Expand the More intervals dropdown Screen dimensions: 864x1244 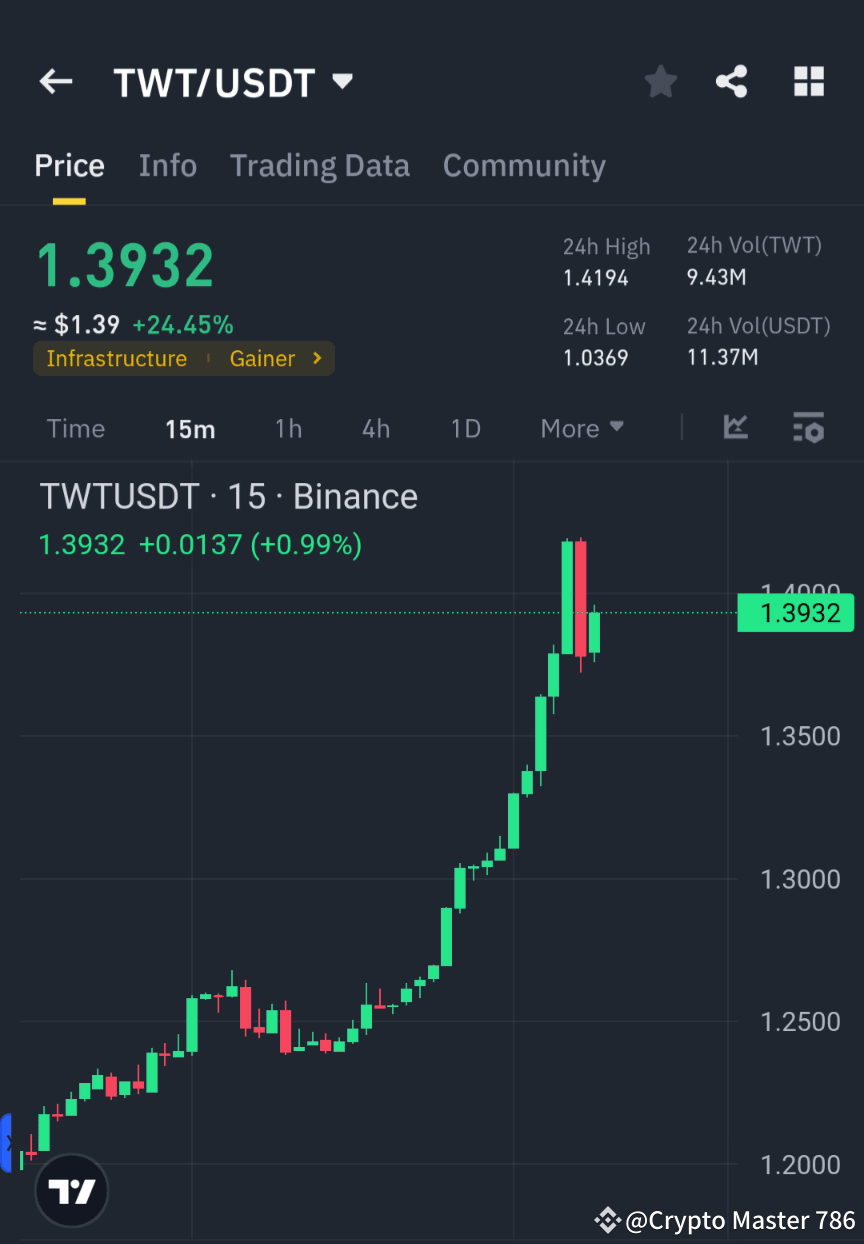click(x=581, y=428)
